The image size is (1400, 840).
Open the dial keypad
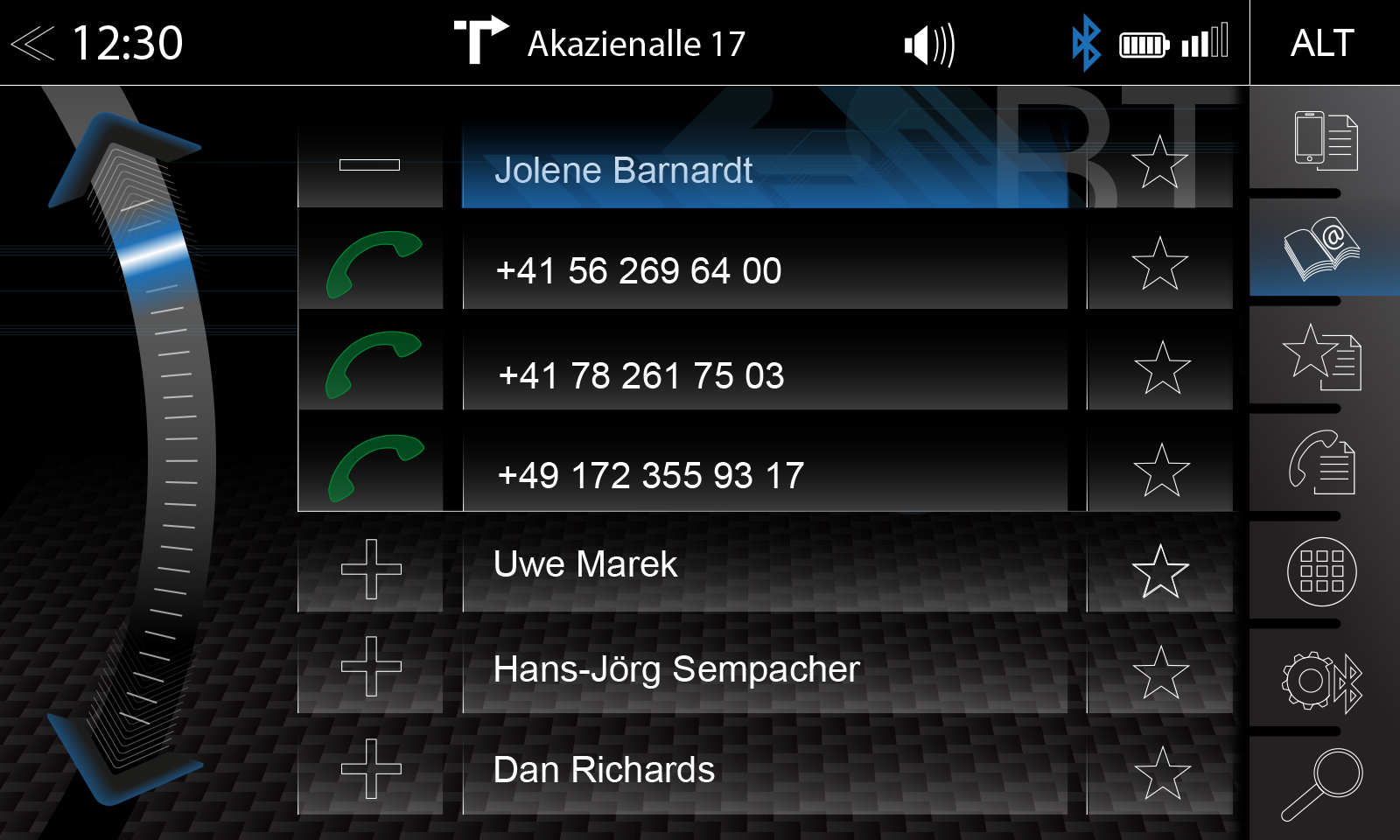[1321, 571]
